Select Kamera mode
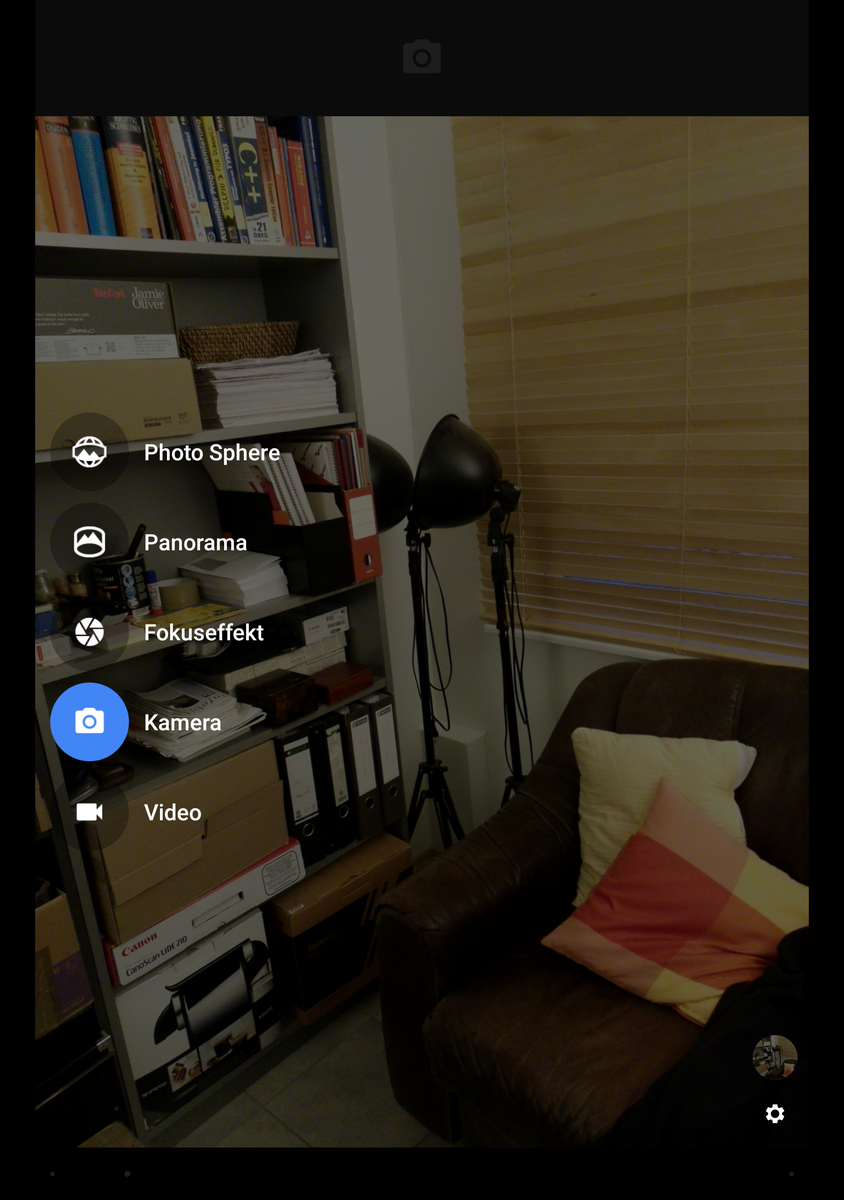The height and width of the screenshot is (1200, 844). click(90, 722)
